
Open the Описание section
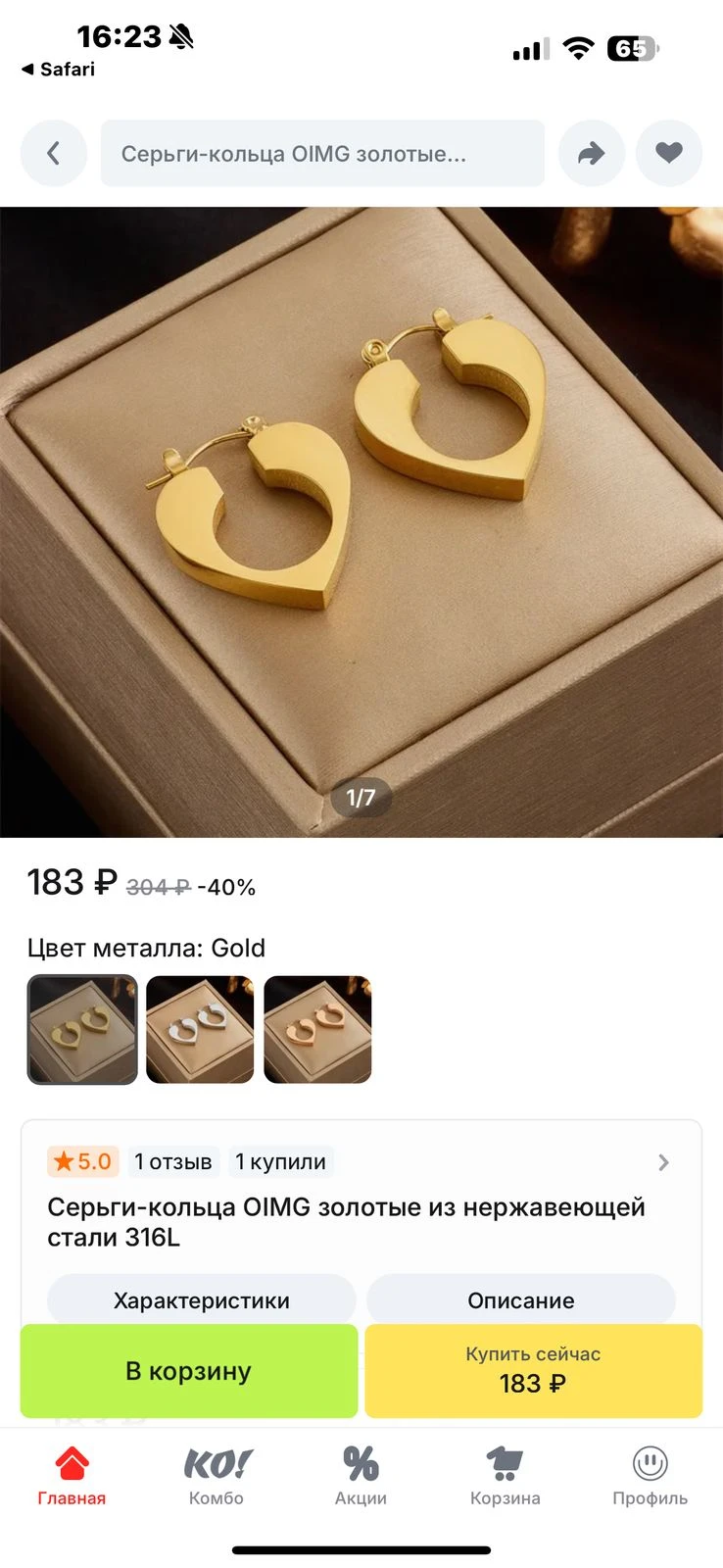tap(520, 1299)
